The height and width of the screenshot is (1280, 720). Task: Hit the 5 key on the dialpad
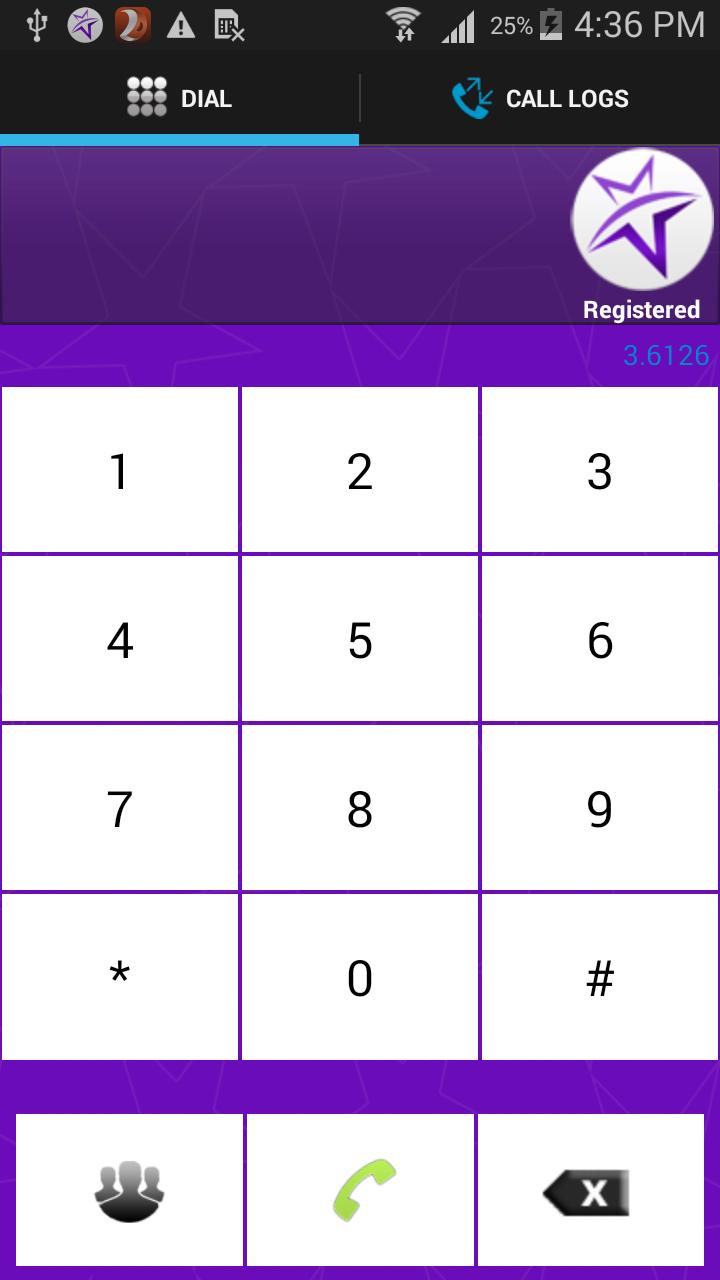pyautogui.click(x=360, y=639)
